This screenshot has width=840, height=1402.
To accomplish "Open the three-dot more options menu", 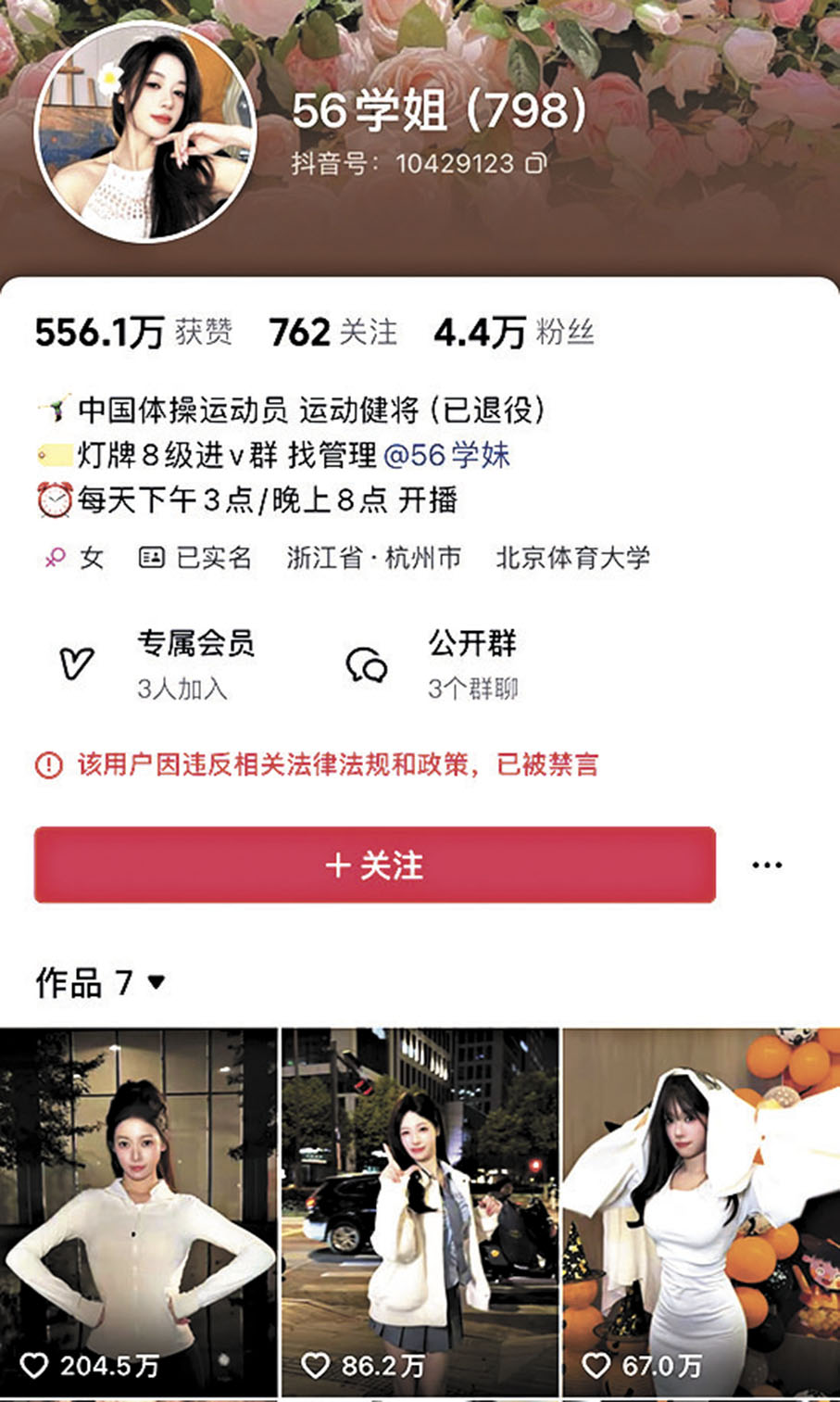I will tap(767, 865).
